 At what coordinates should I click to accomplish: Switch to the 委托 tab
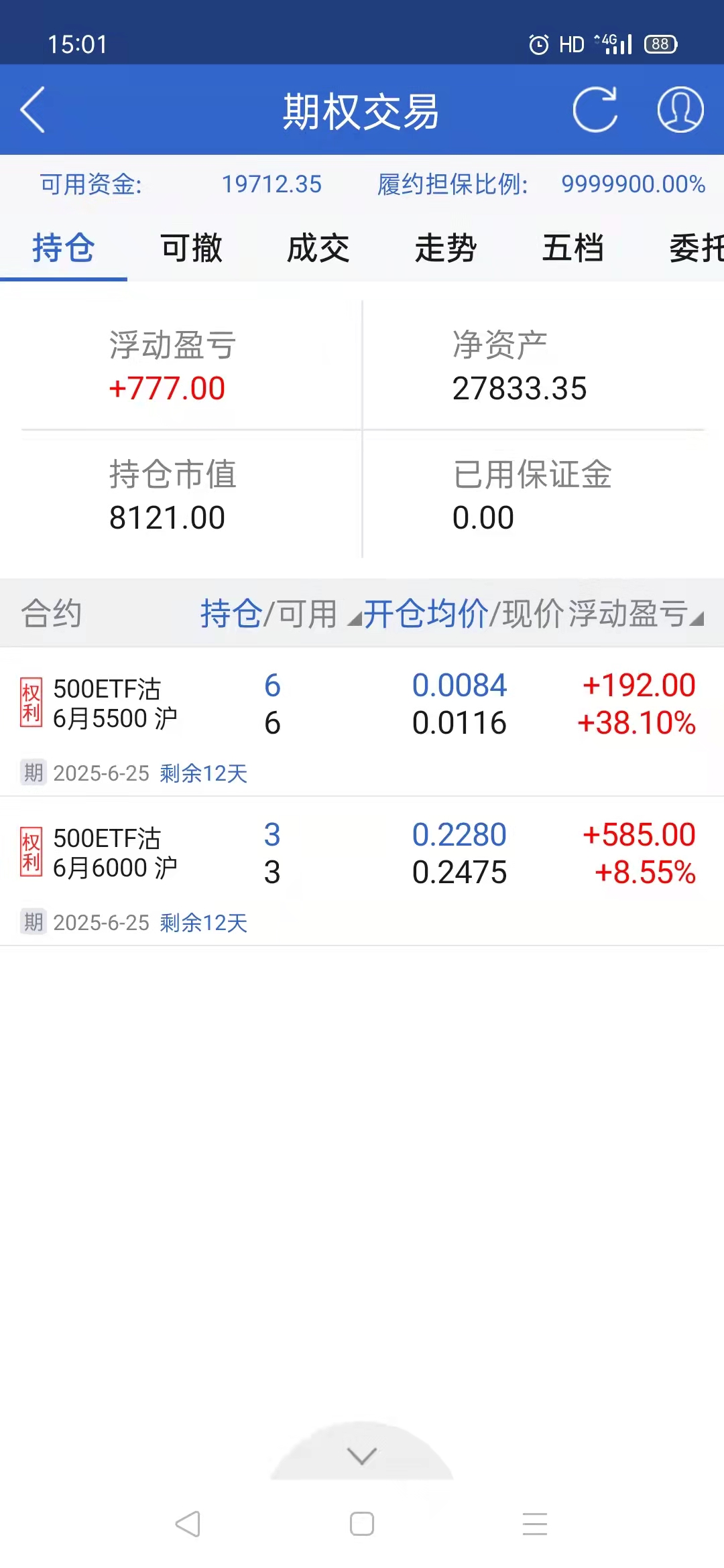[696, 248]
